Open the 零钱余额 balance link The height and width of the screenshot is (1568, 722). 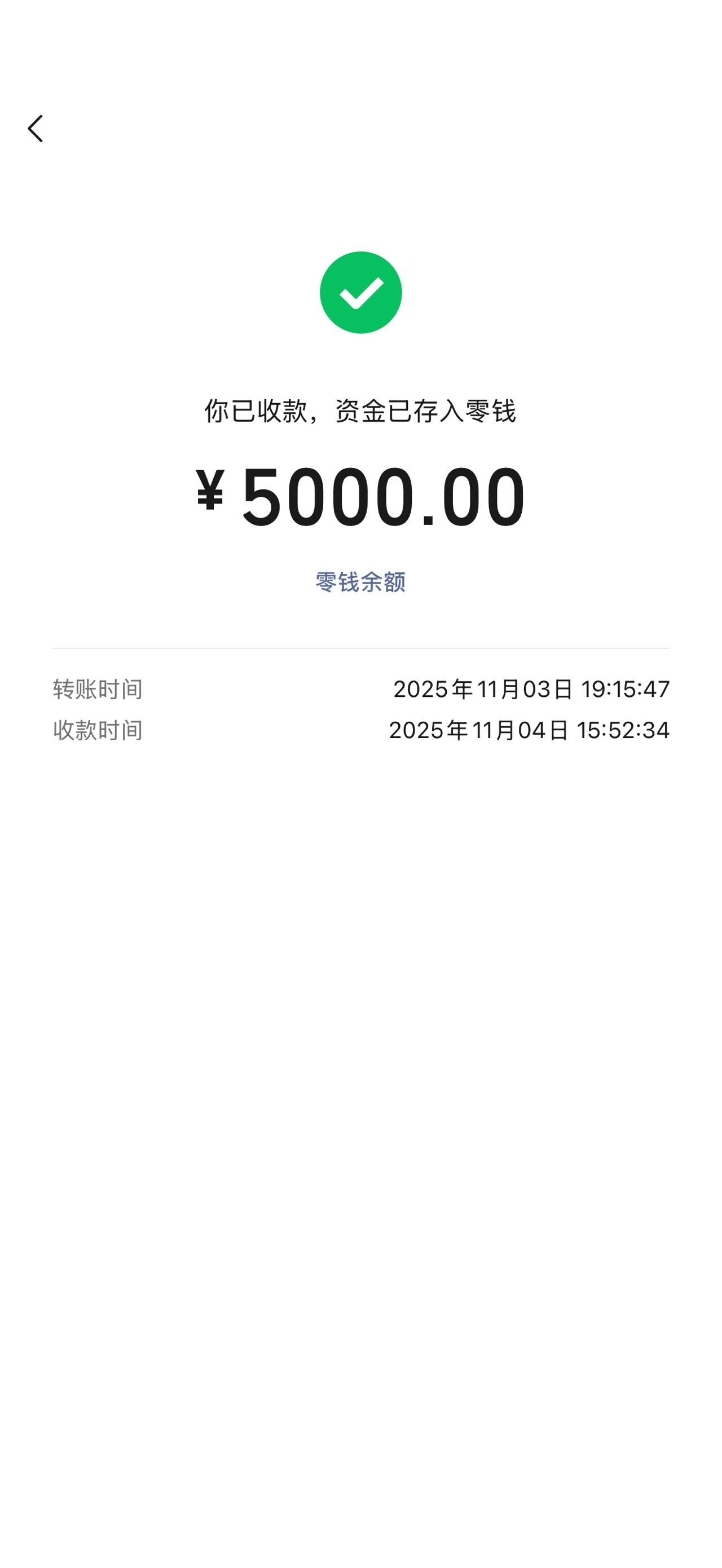pos(360,582)
